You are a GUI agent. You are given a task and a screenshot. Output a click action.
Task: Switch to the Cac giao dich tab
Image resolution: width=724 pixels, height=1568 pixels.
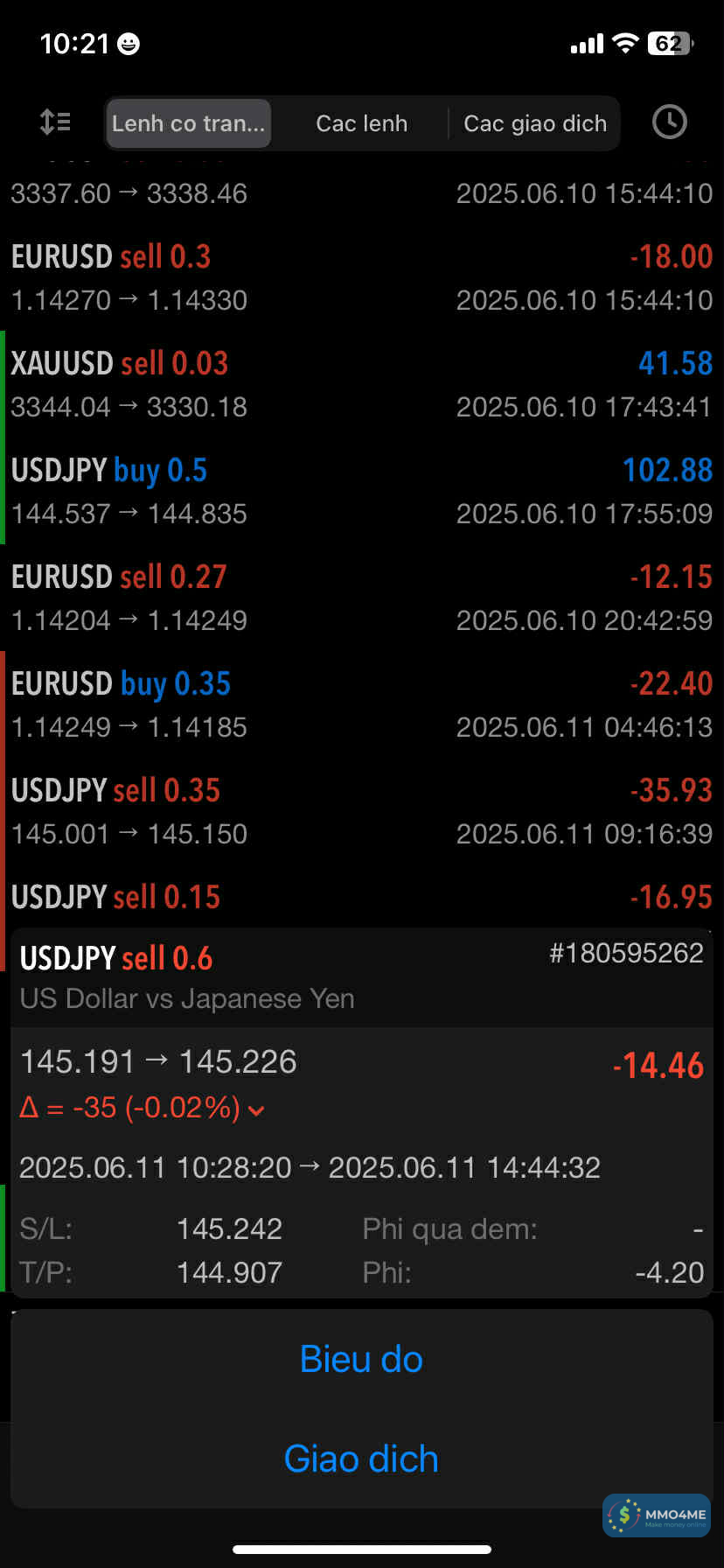(x=534, y=123)
